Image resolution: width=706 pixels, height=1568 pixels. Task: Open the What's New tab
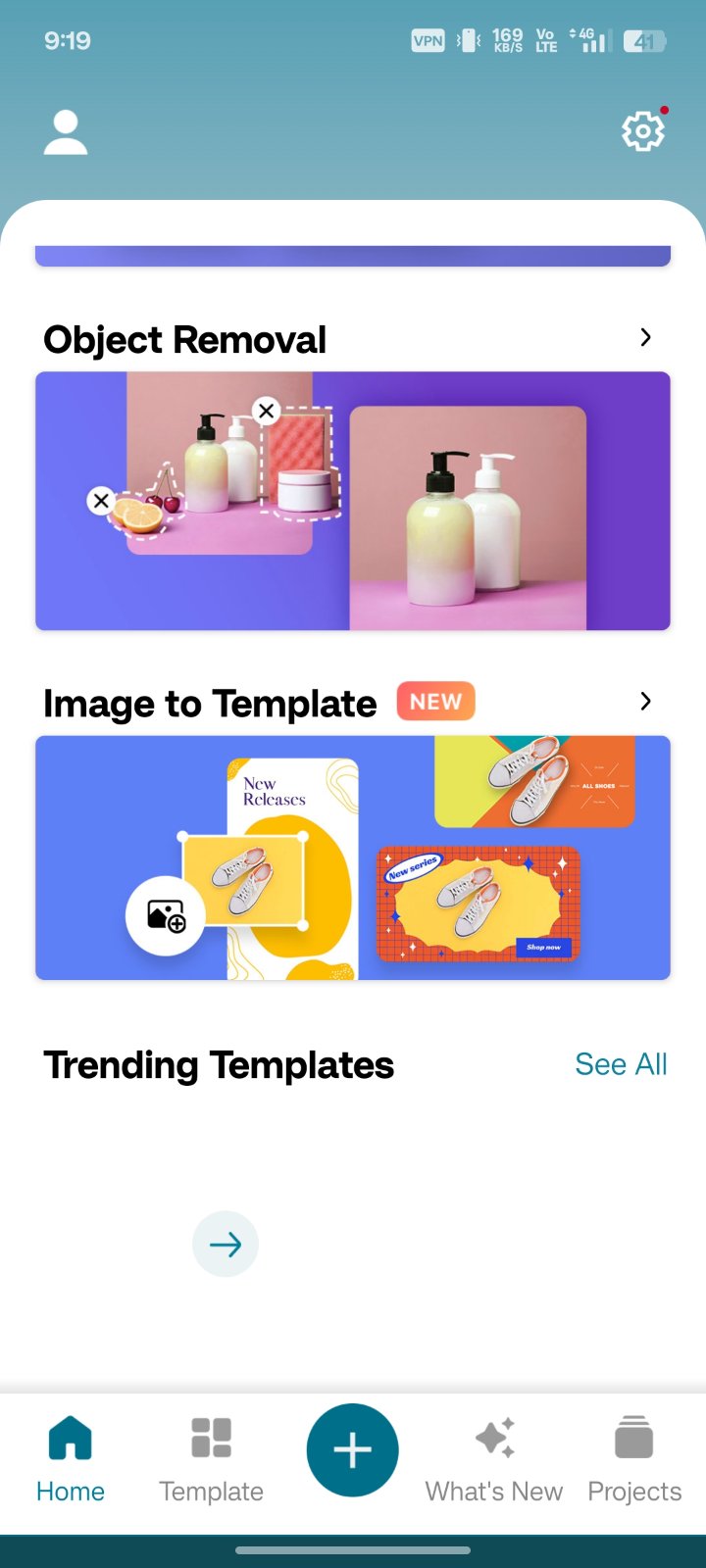point(494,1460)
